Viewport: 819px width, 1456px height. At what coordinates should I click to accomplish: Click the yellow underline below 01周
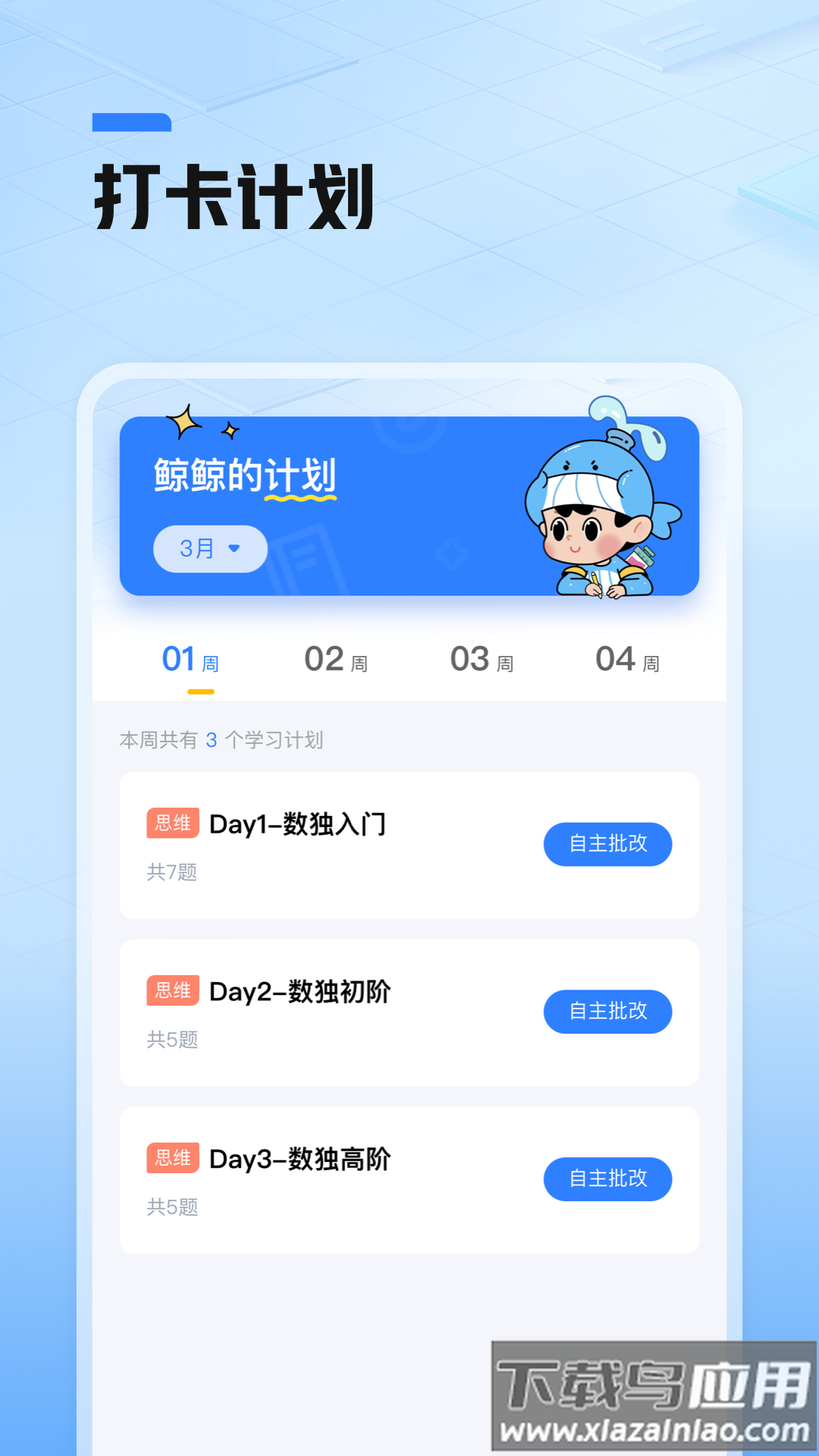[201, 691]
